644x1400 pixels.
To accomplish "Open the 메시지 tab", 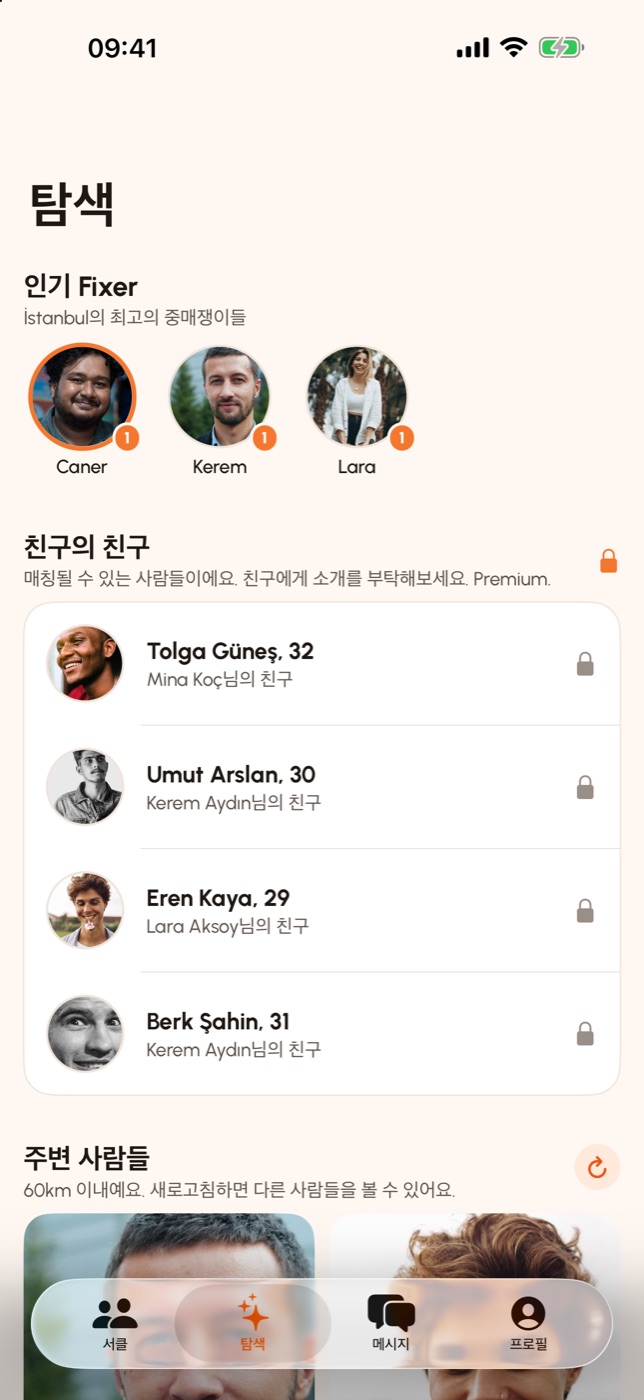I will (391, 1324).
